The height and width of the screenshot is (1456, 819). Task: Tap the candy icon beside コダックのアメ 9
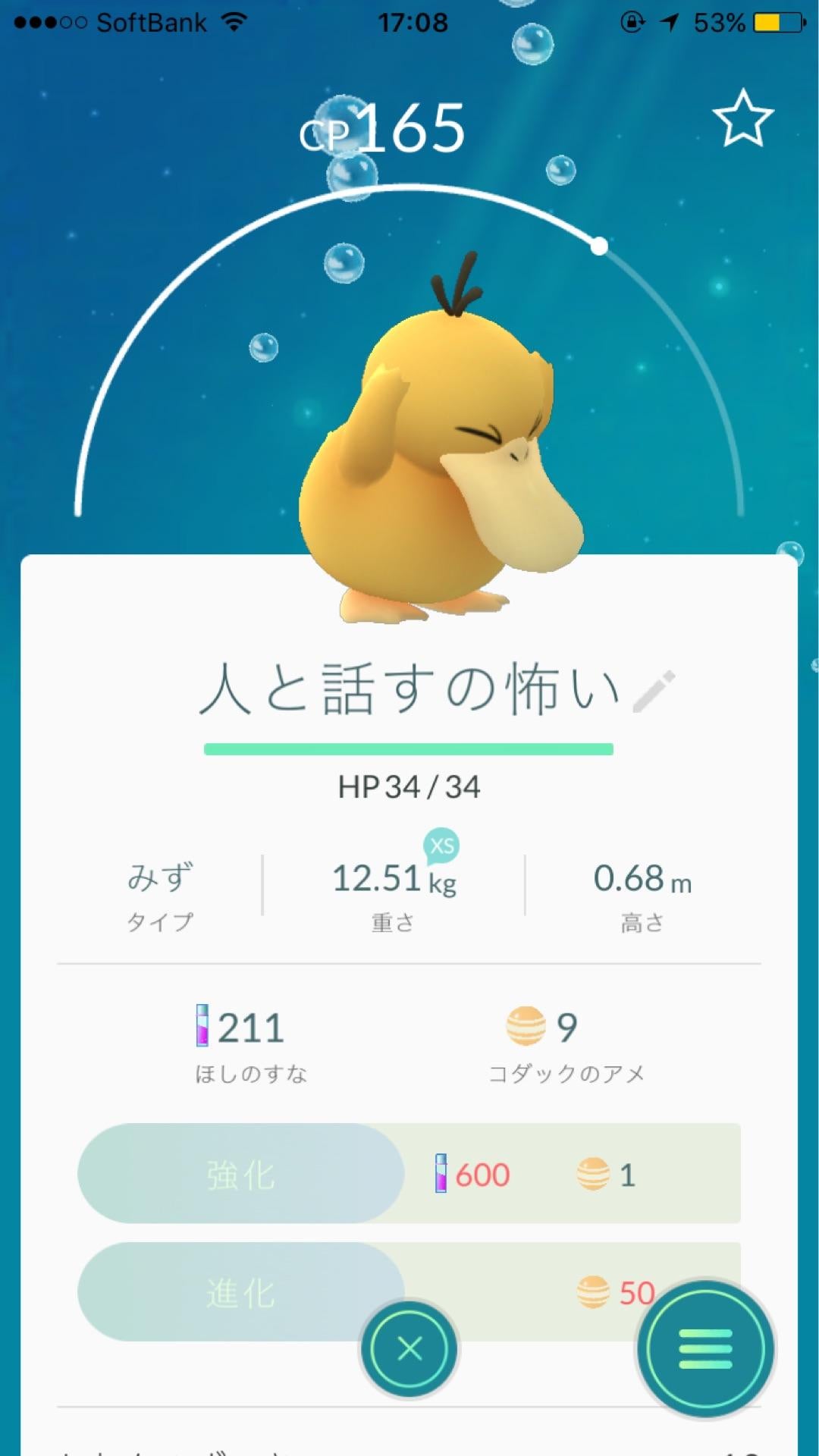[525, 1026]
